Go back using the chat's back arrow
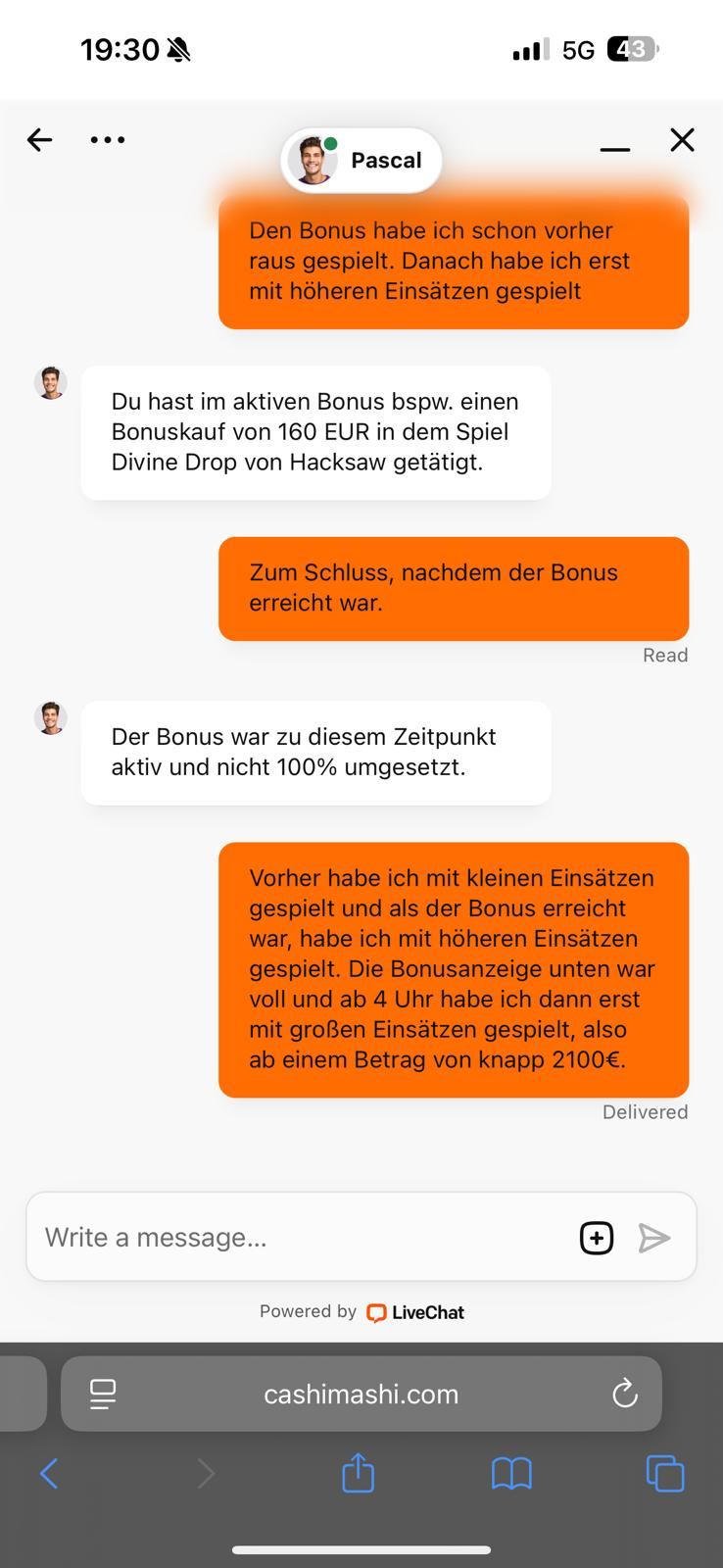Screen dimensions: 723x1568 click(x=39, y=140)
